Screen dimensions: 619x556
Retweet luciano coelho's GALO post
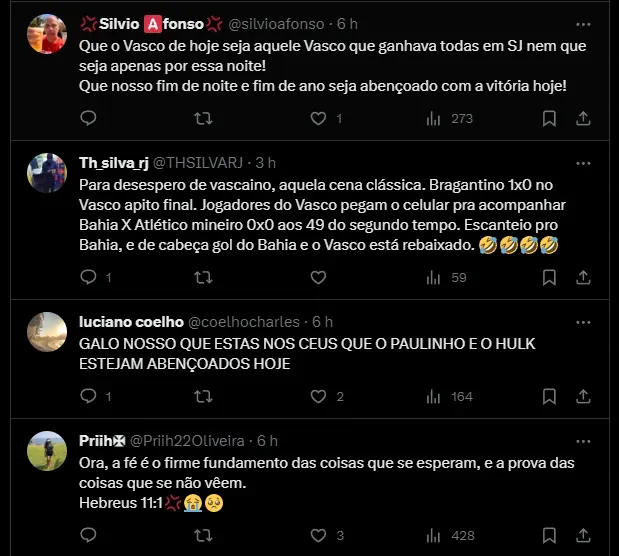[203, 396]
